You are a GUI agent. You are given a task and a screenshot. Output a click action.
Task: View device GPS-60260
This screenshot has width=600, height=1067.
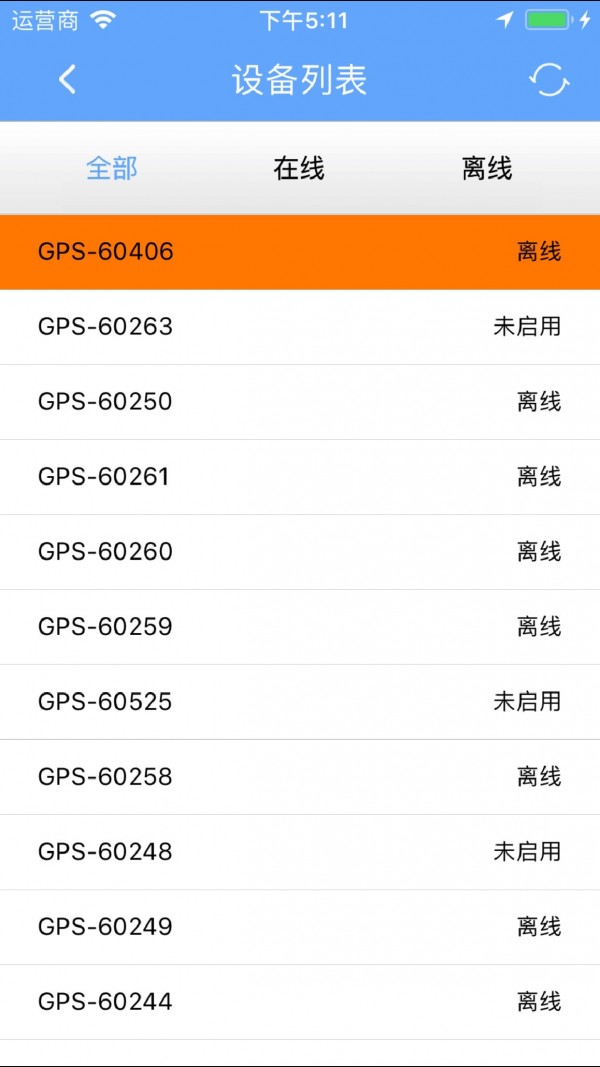pyautogui.click(x=300, y=552)
